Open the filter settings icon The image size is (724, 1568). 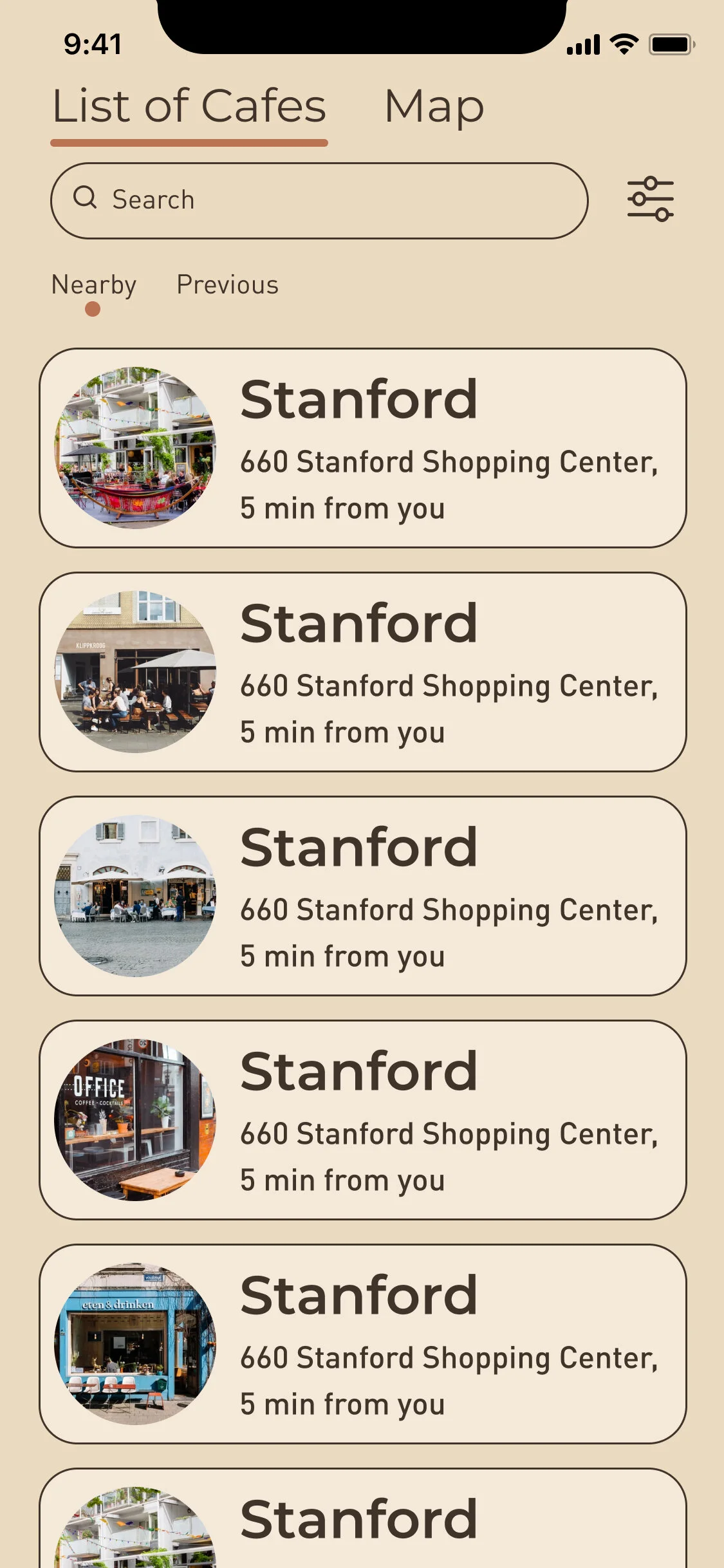[650, 199]
